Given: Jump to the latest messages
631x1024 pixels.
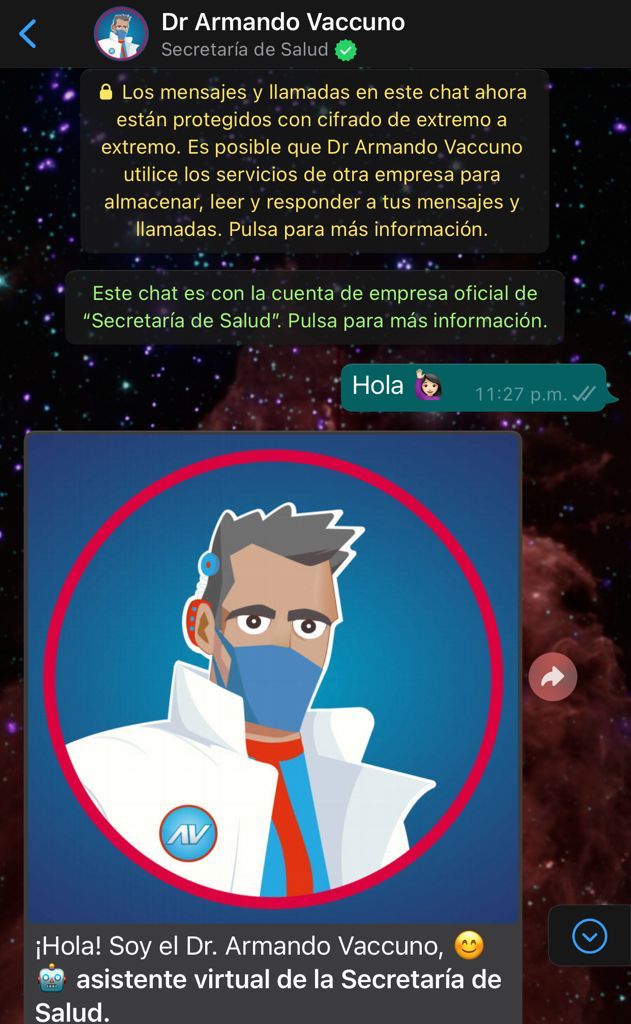Looking at the screenshot, I should 589,936.
